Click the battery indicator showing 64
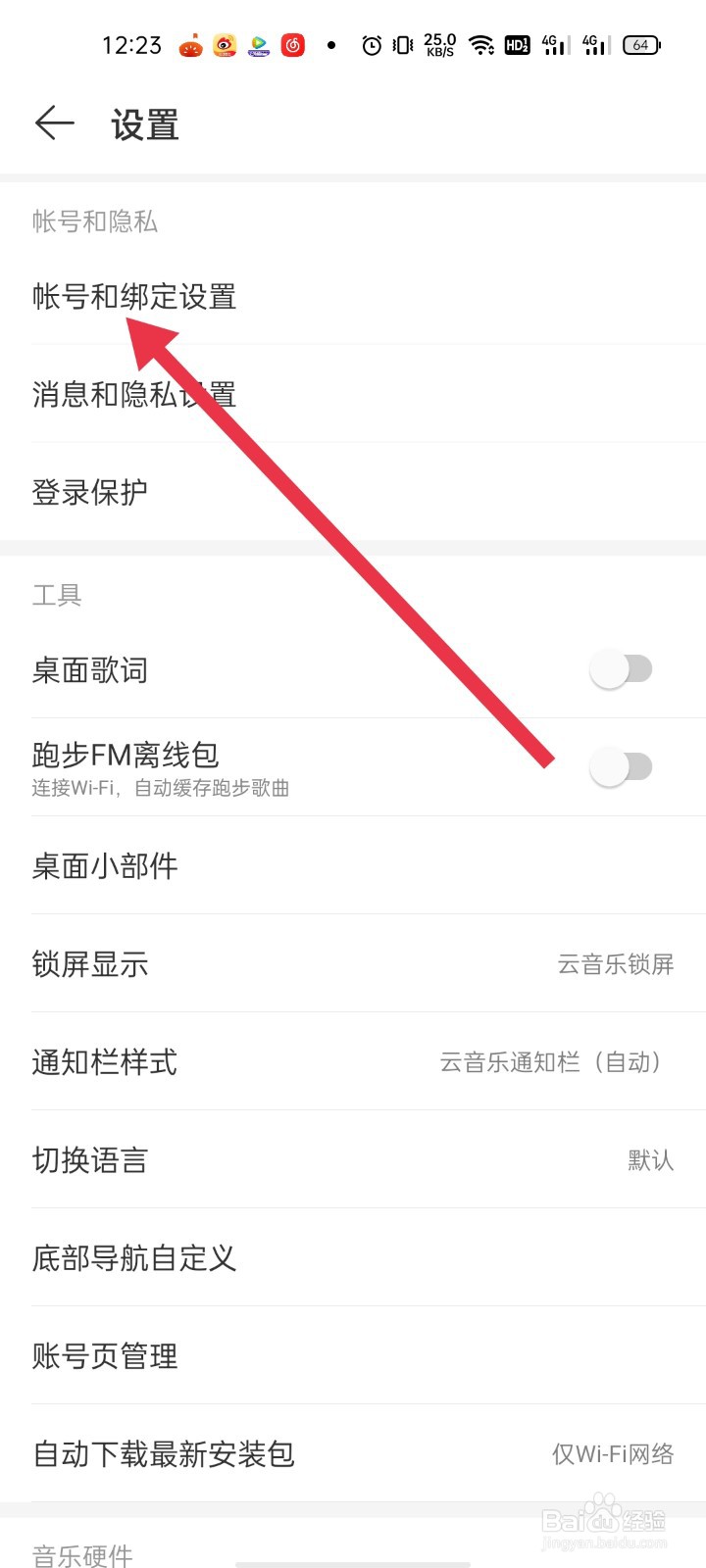Image resolution: width=706 pixels, height=1568 pixels. (641, 44)
